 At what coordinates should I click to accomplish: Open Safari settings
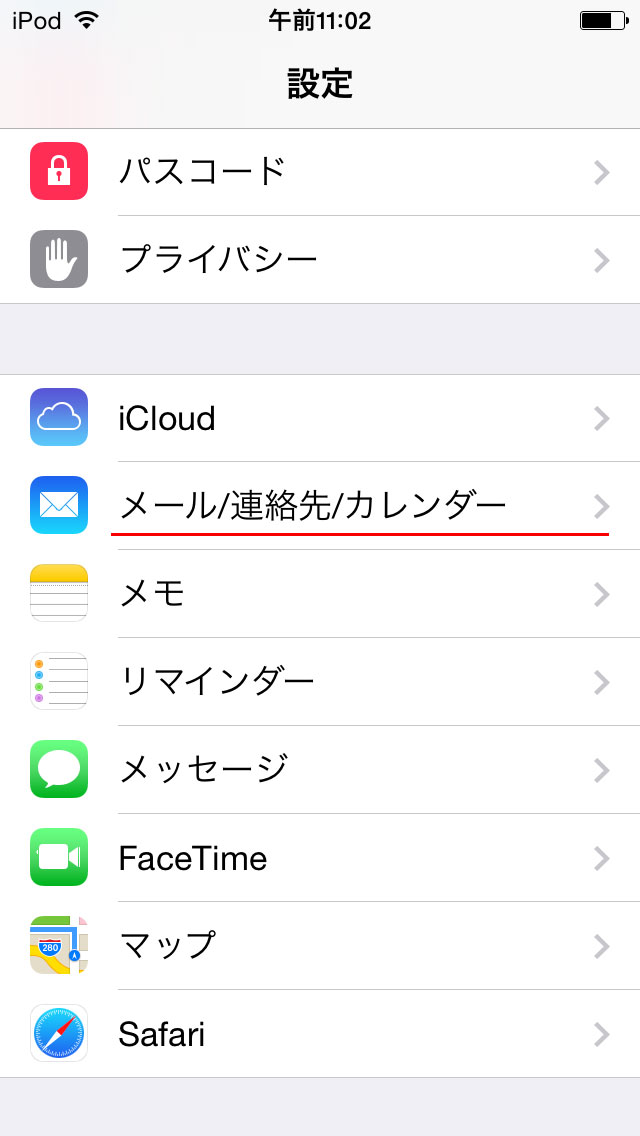point(320,1034)
